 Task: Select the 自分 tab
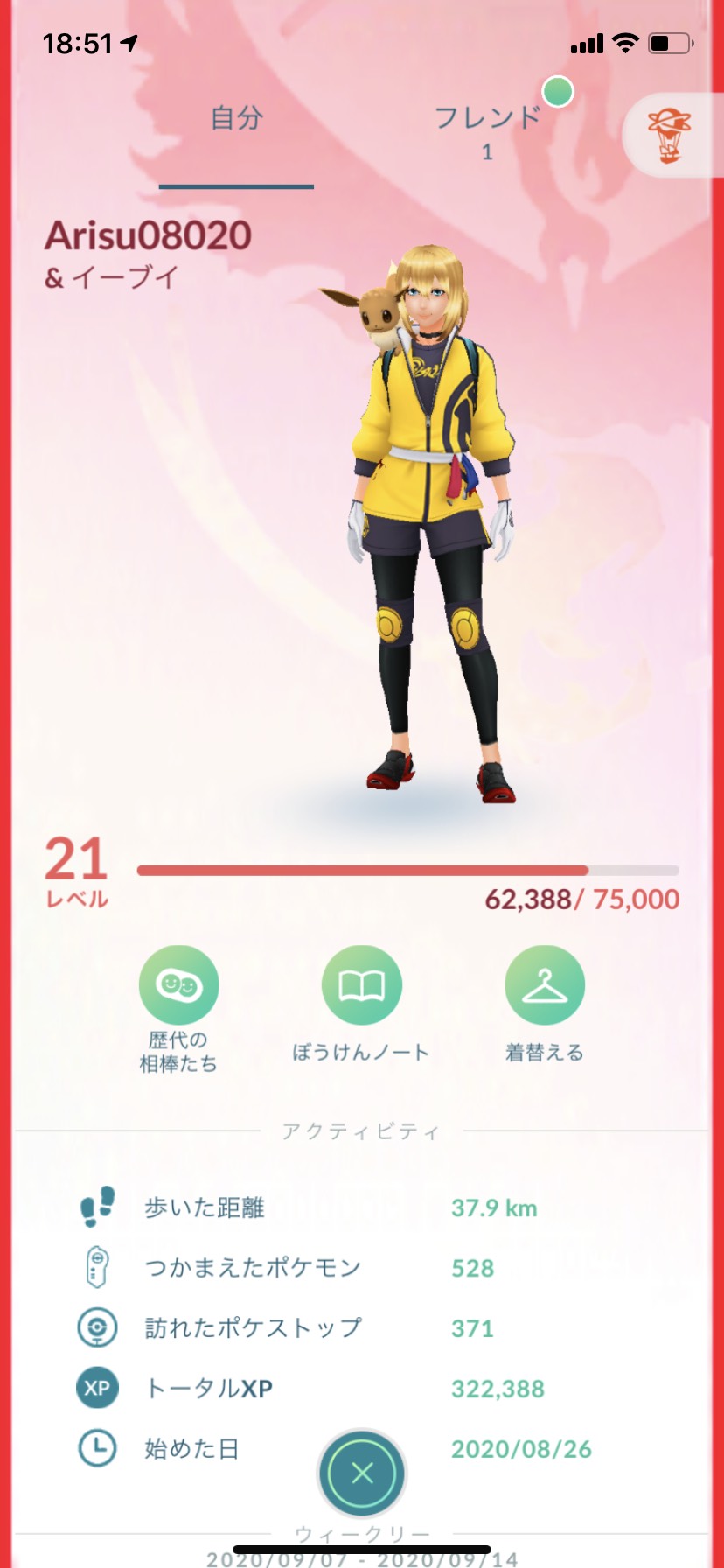click(236, 119)
